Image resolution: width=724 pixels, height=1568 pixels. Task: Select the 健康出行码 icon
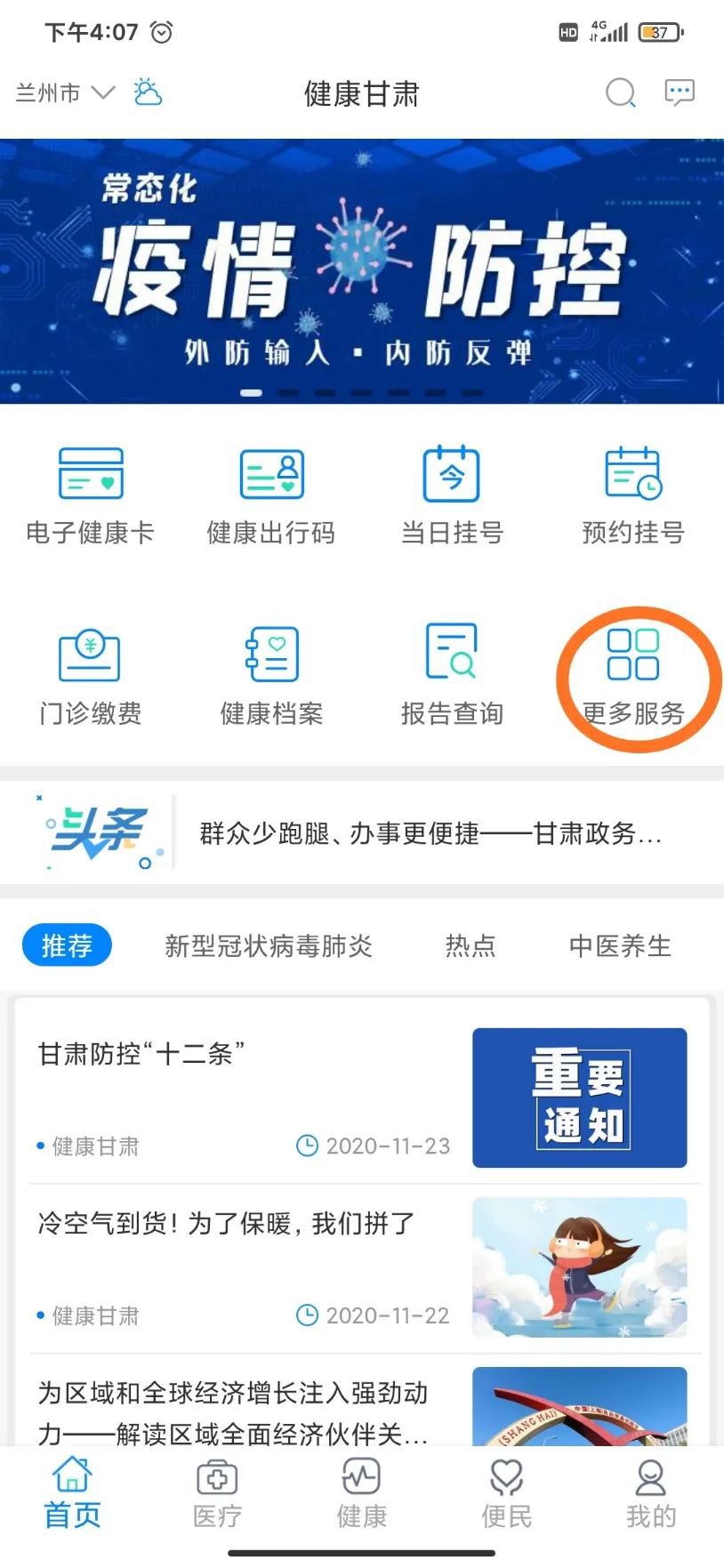click(x=271, y=495)
